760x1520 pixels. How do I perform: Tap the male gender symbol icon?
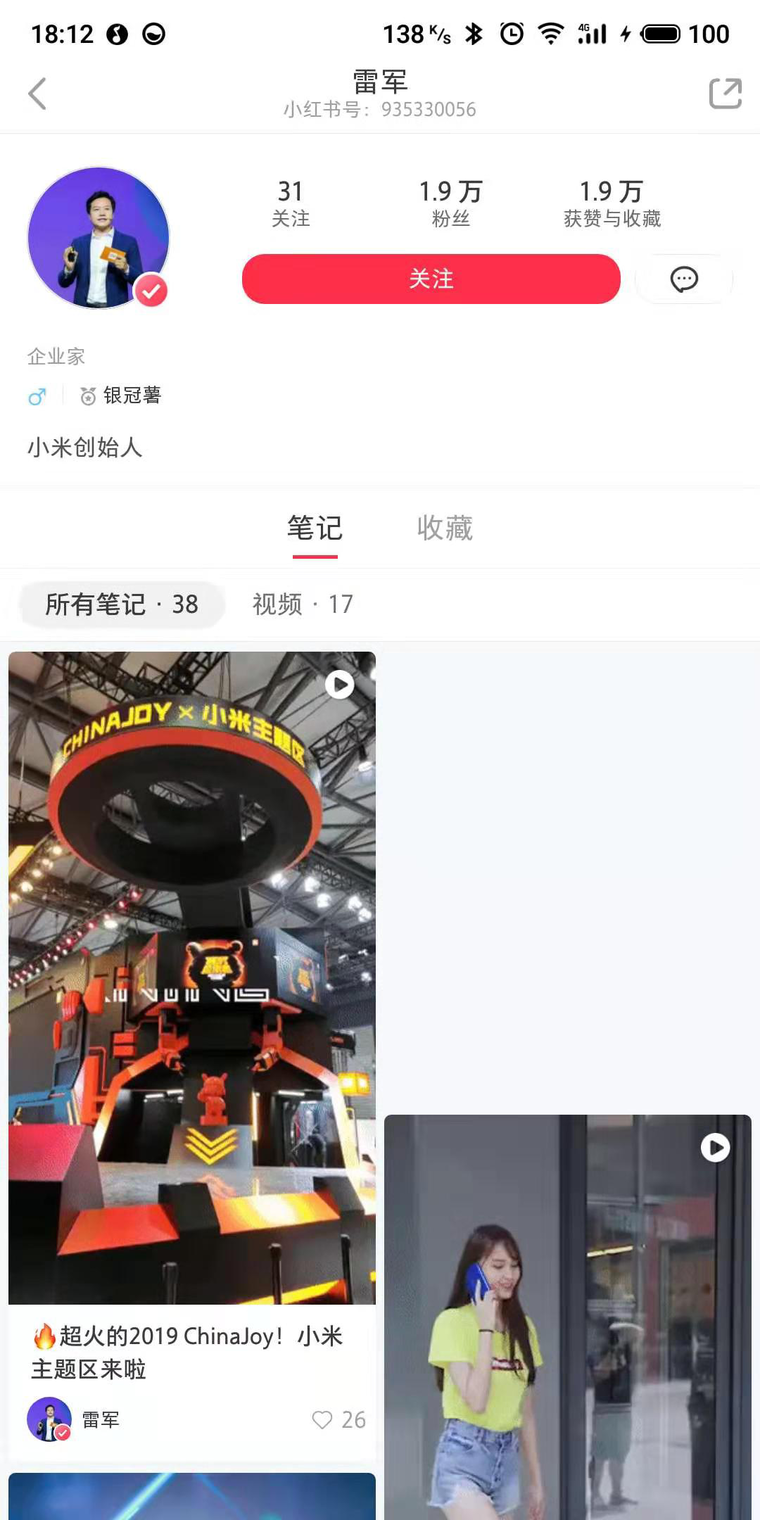(38, 396)
